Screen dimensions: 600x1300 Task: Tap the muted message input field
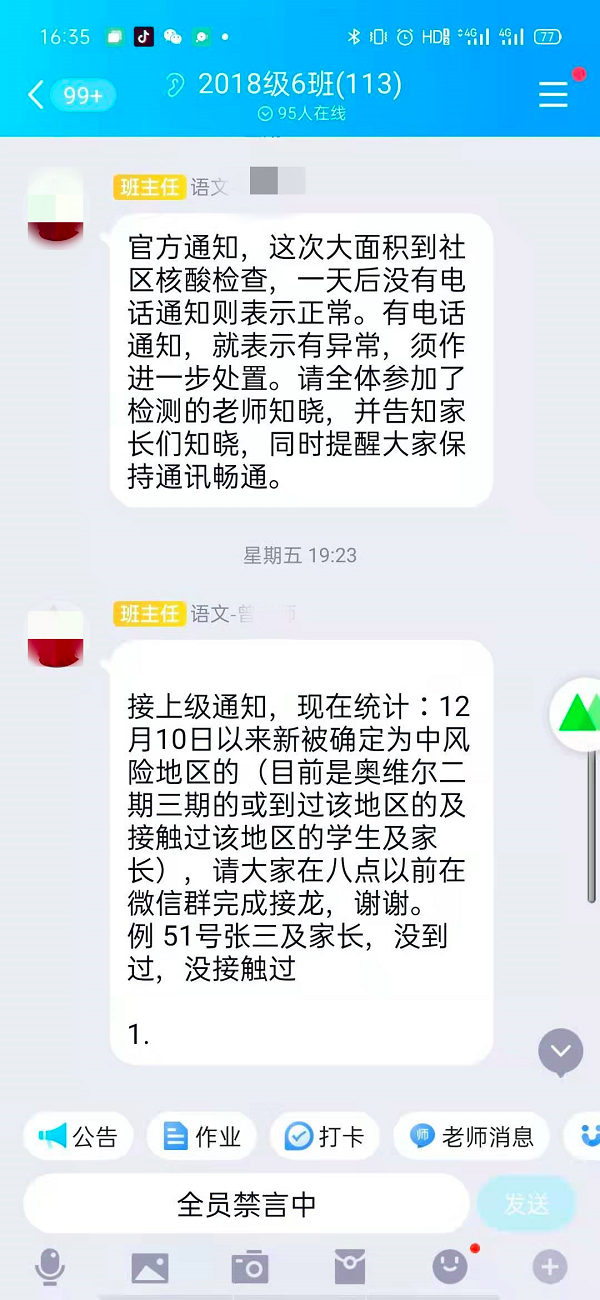point(246,1204)
